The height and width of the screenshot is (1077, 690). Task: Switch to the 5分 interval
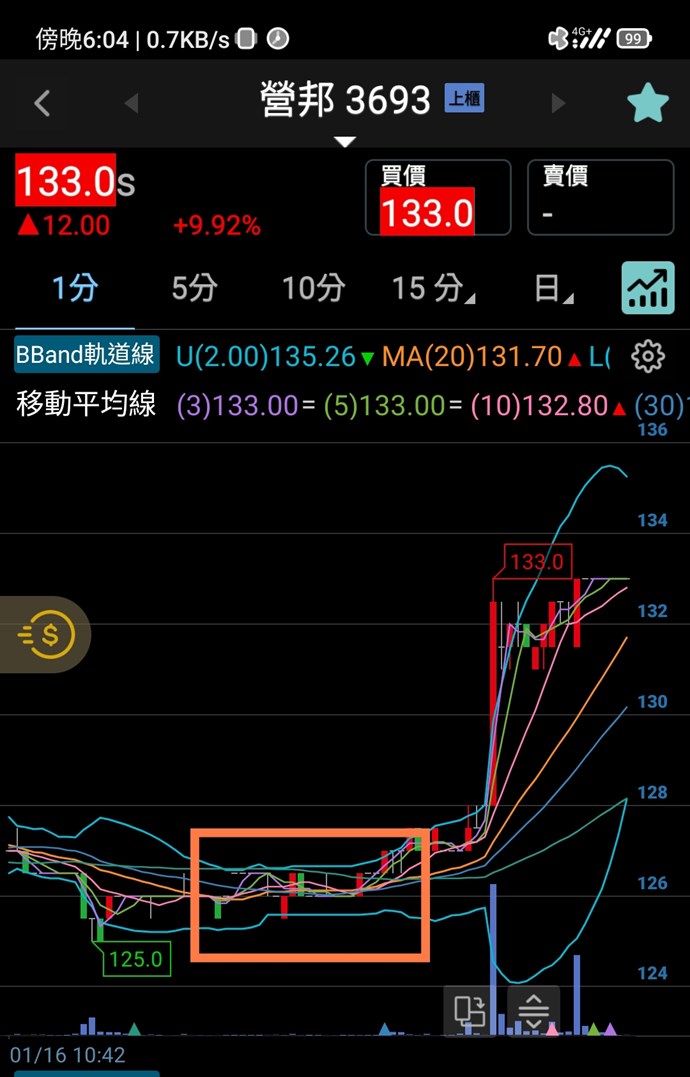click(194, 289)
